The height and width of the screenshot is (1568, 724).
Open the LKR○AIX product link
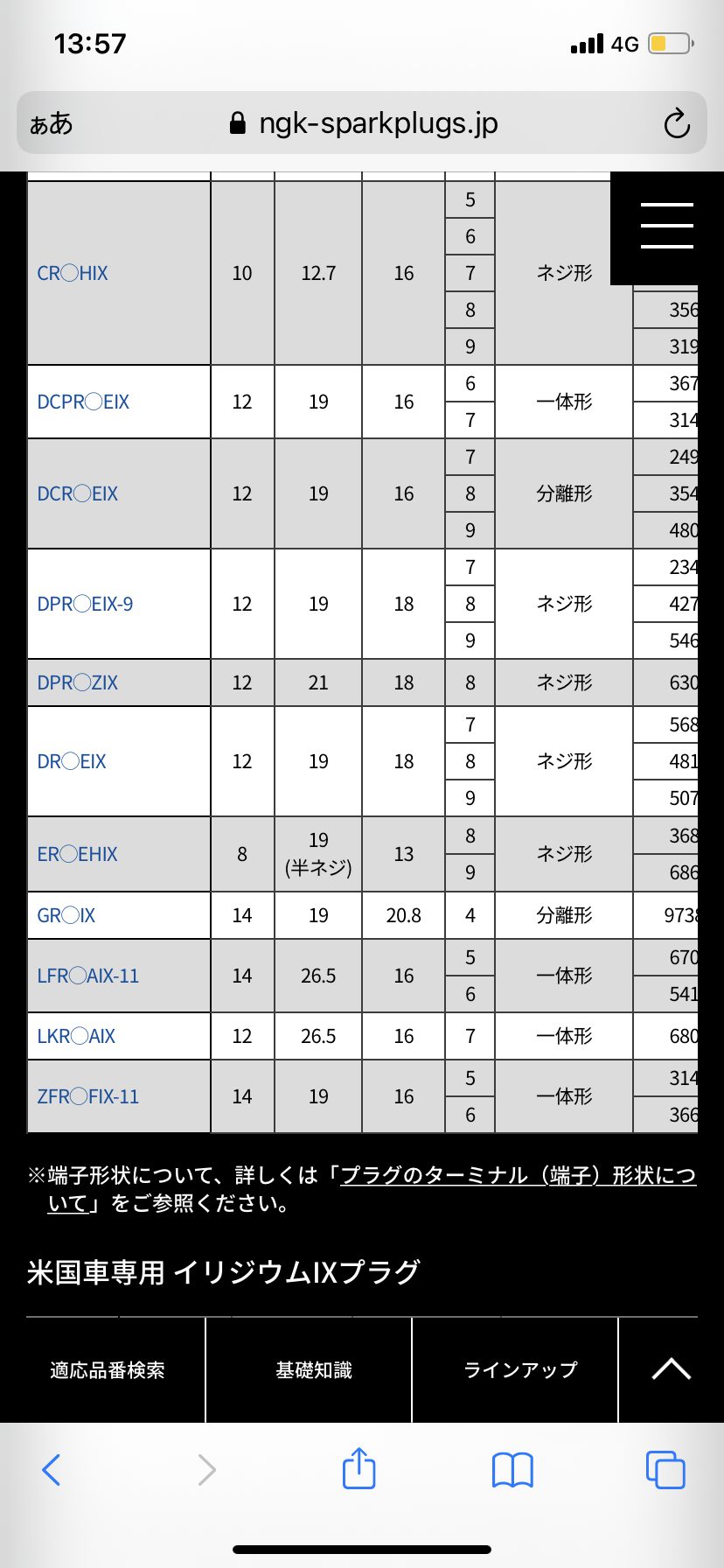(76, 1036)
